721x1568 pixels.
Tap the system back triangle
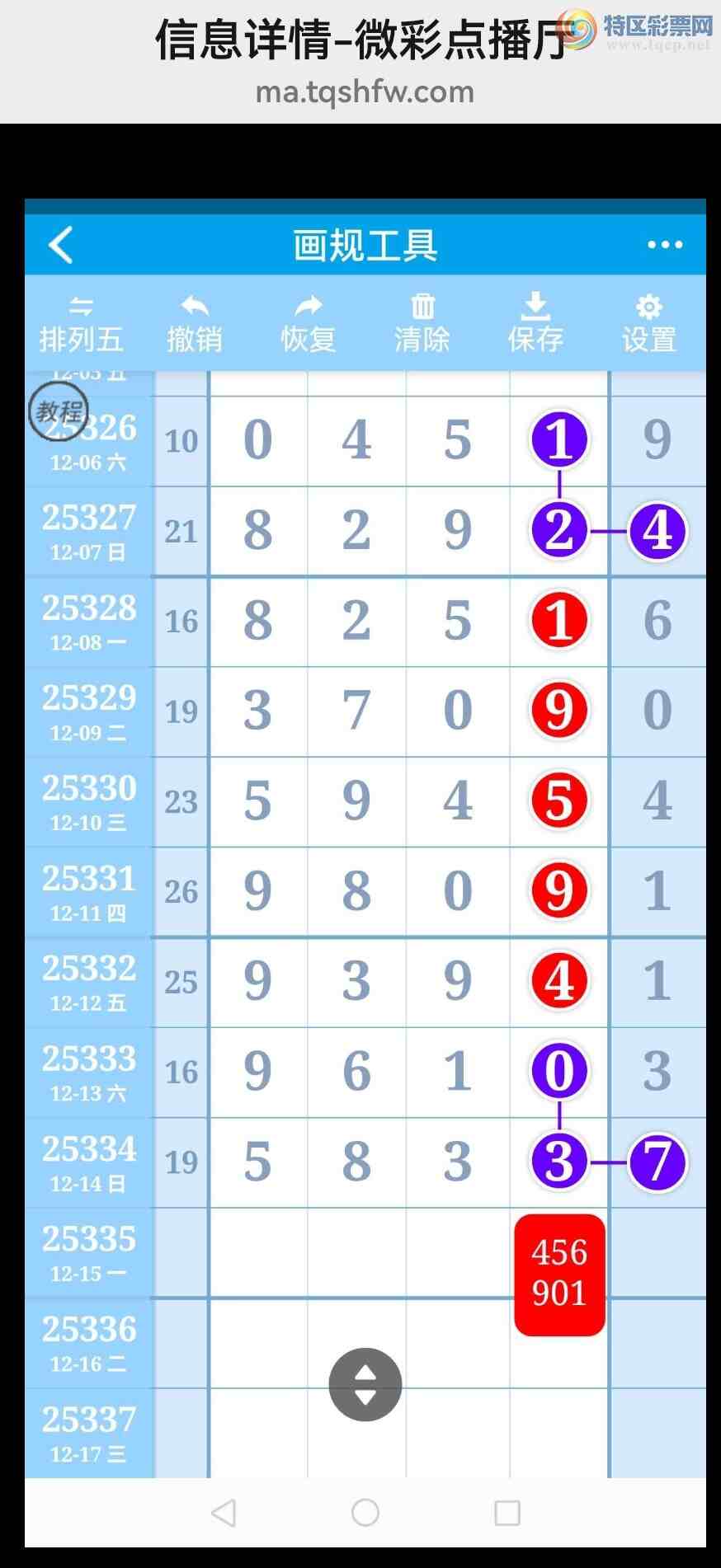pyautogui.click(x=224, y=1512)
